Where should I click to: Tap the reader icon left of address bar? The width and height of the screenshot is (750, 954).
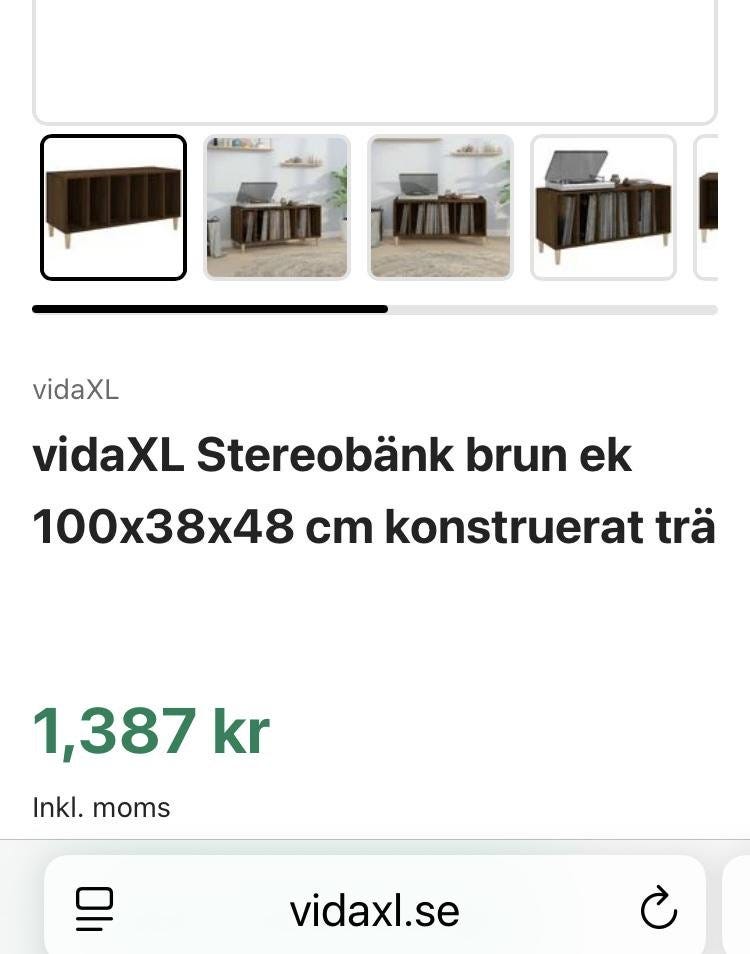[94, 910]
